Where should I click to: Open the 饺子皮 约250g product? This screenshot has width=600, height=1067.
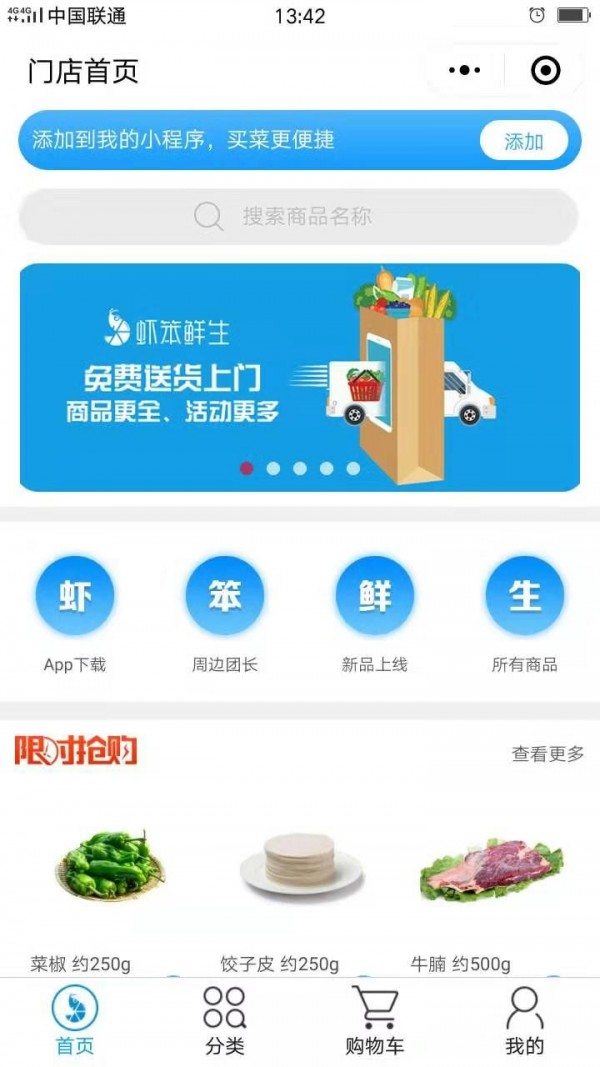pyautogui.click(x=300, y=867)
